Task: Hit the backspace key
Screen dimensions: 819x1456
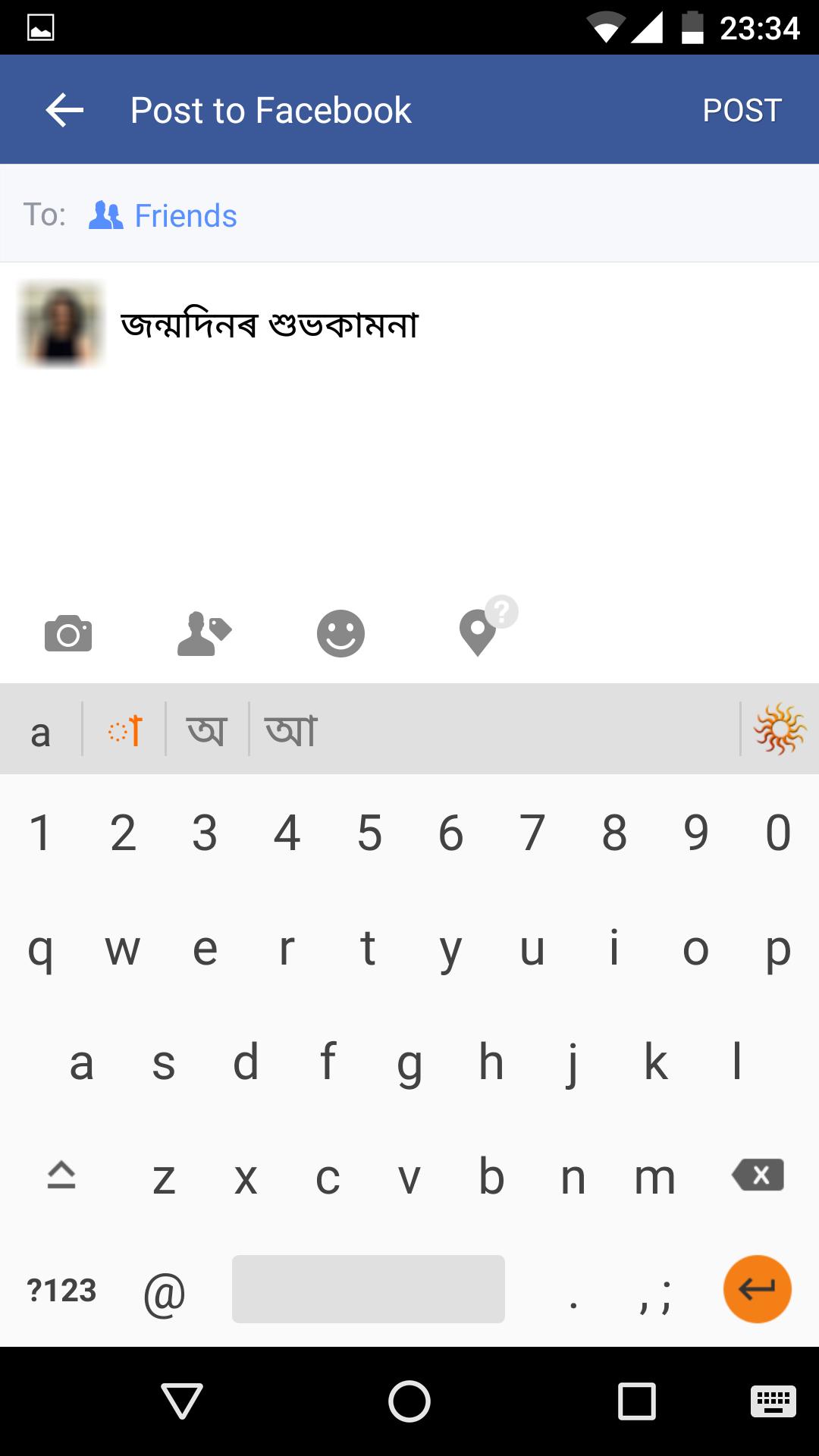Action: point(758,1175)
